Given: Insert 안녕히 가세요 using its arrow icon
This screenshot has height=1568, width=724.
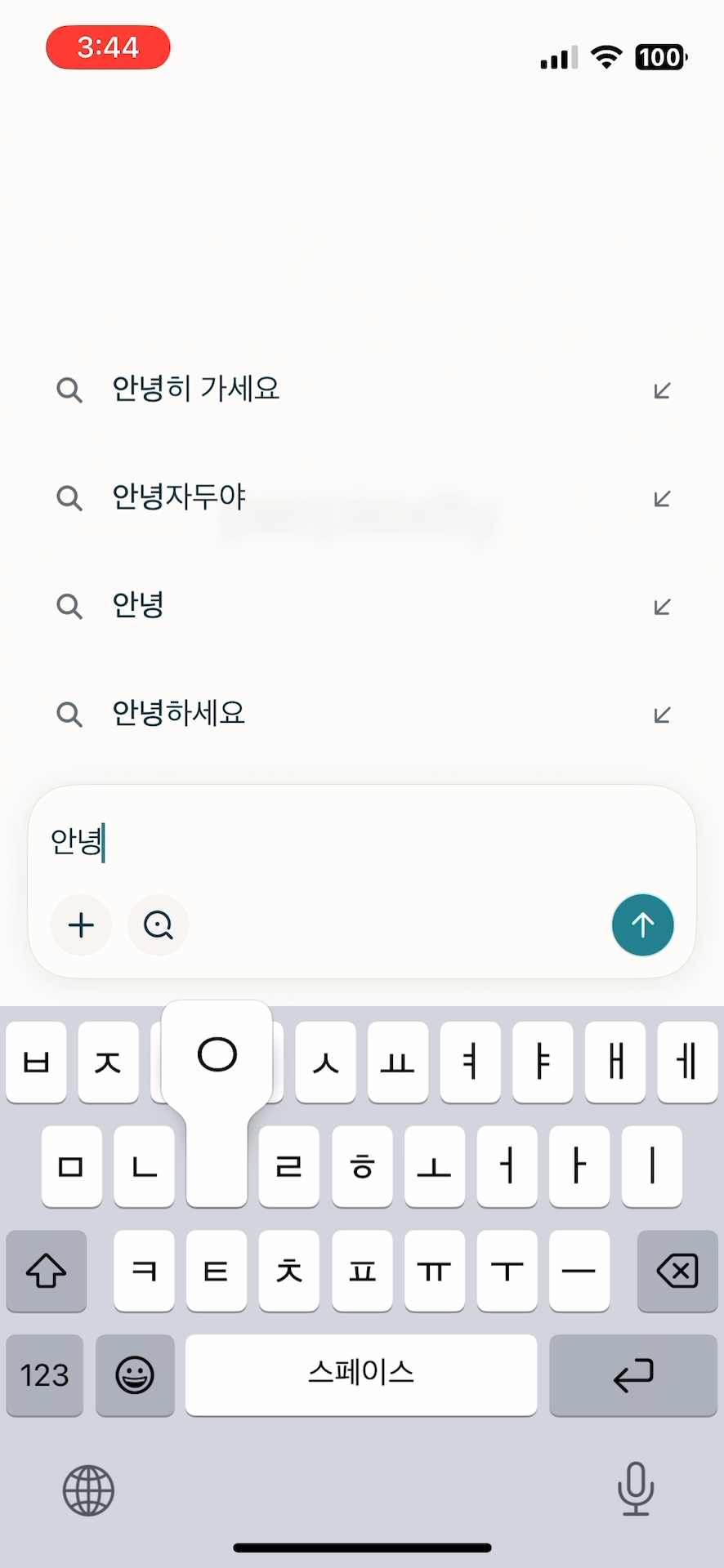Looking at the screenshot, I should (660, 390).
